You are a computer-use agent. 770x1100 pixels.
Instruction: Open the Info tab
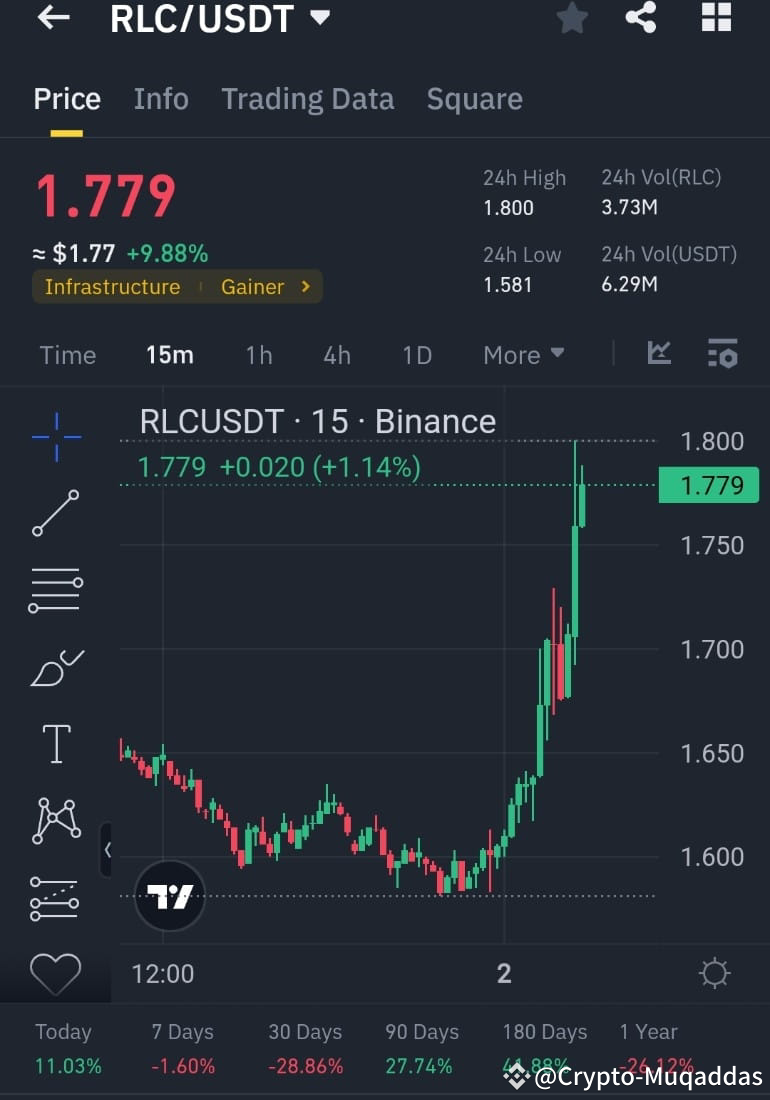point(160,98)
